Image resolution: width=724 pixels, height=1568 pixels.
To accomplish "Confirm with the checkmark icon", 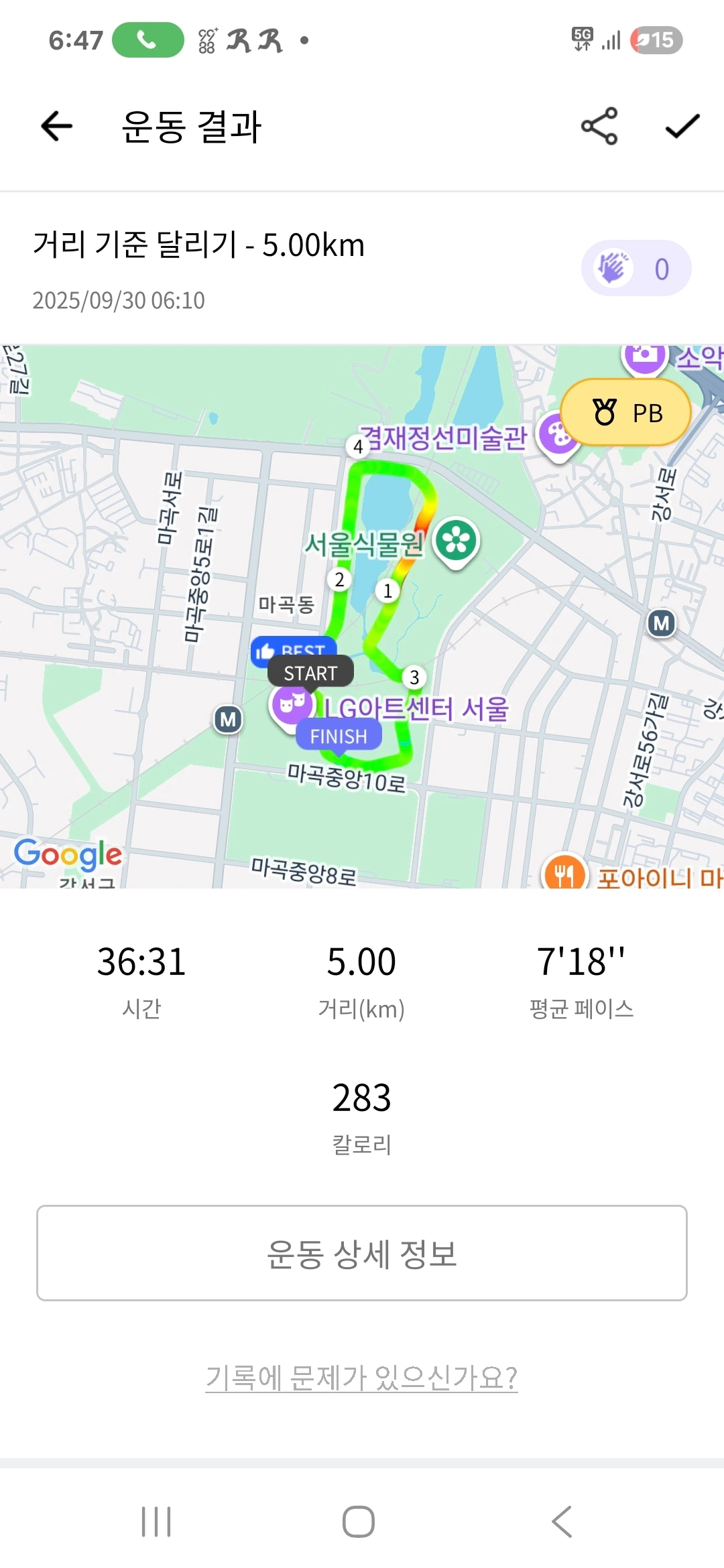I will pyautogui.click(x=682, y=126).
